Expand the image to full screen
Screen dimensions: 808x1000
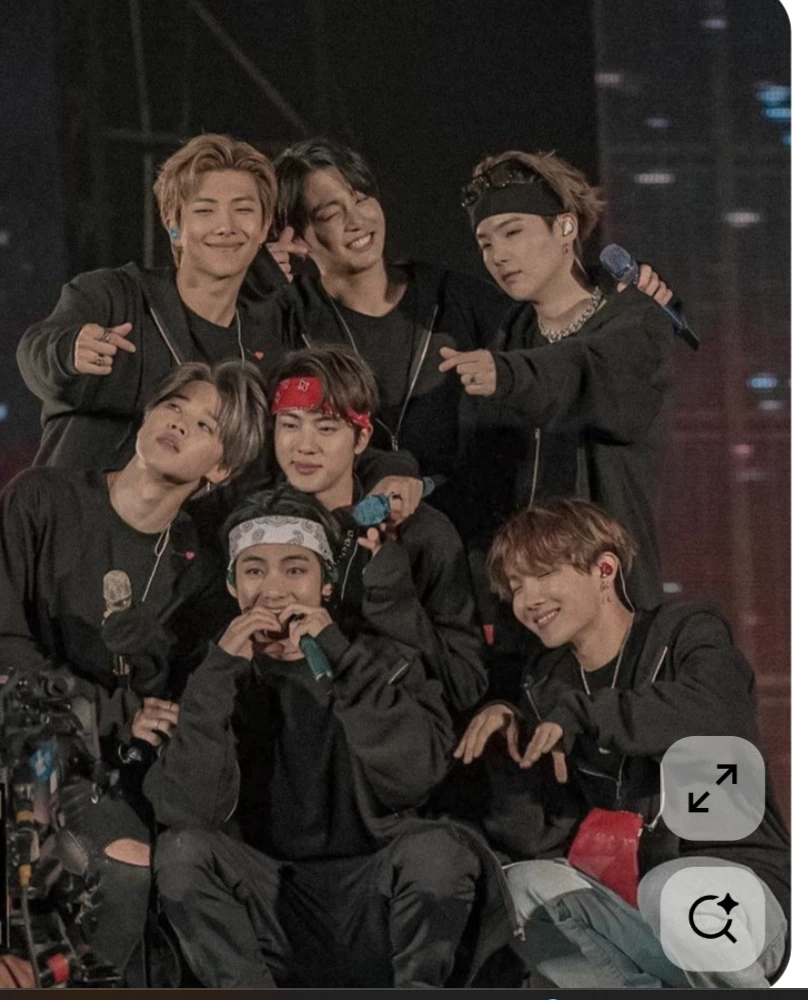pos(712,788)
